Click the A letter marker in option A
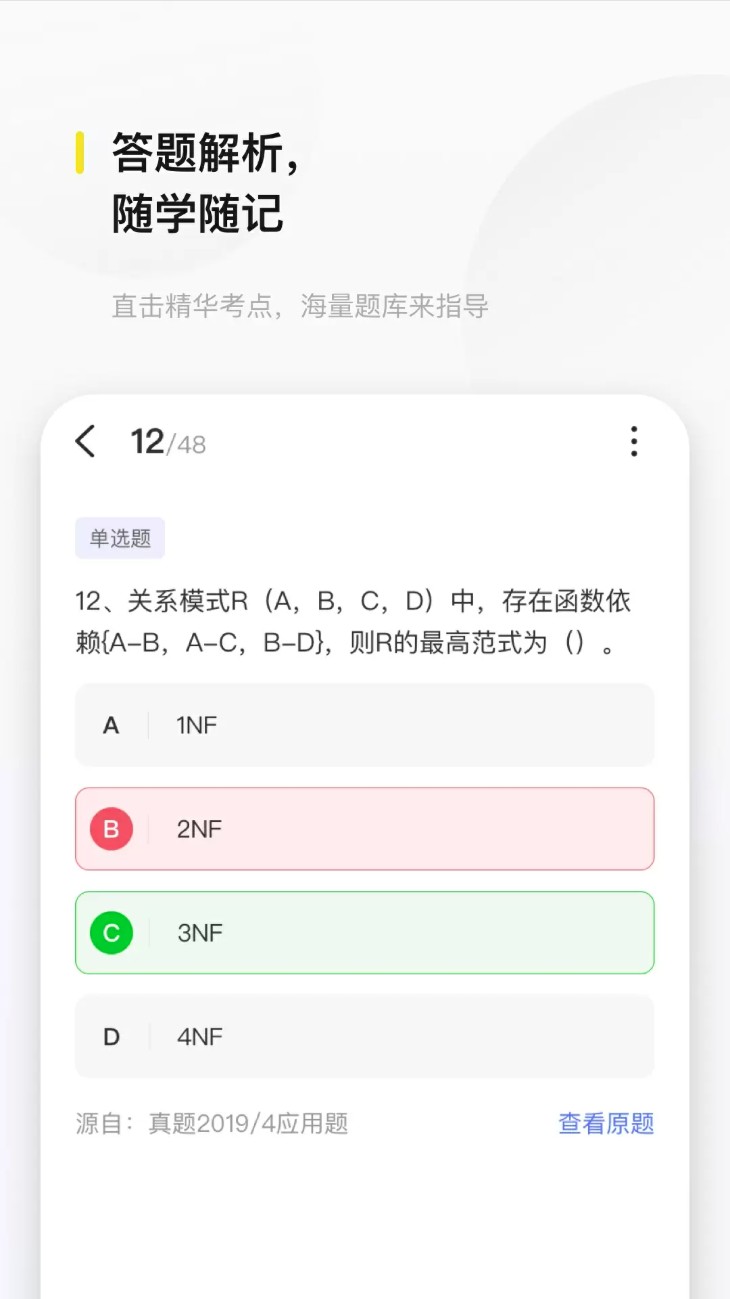 click(x=110, y=725)
